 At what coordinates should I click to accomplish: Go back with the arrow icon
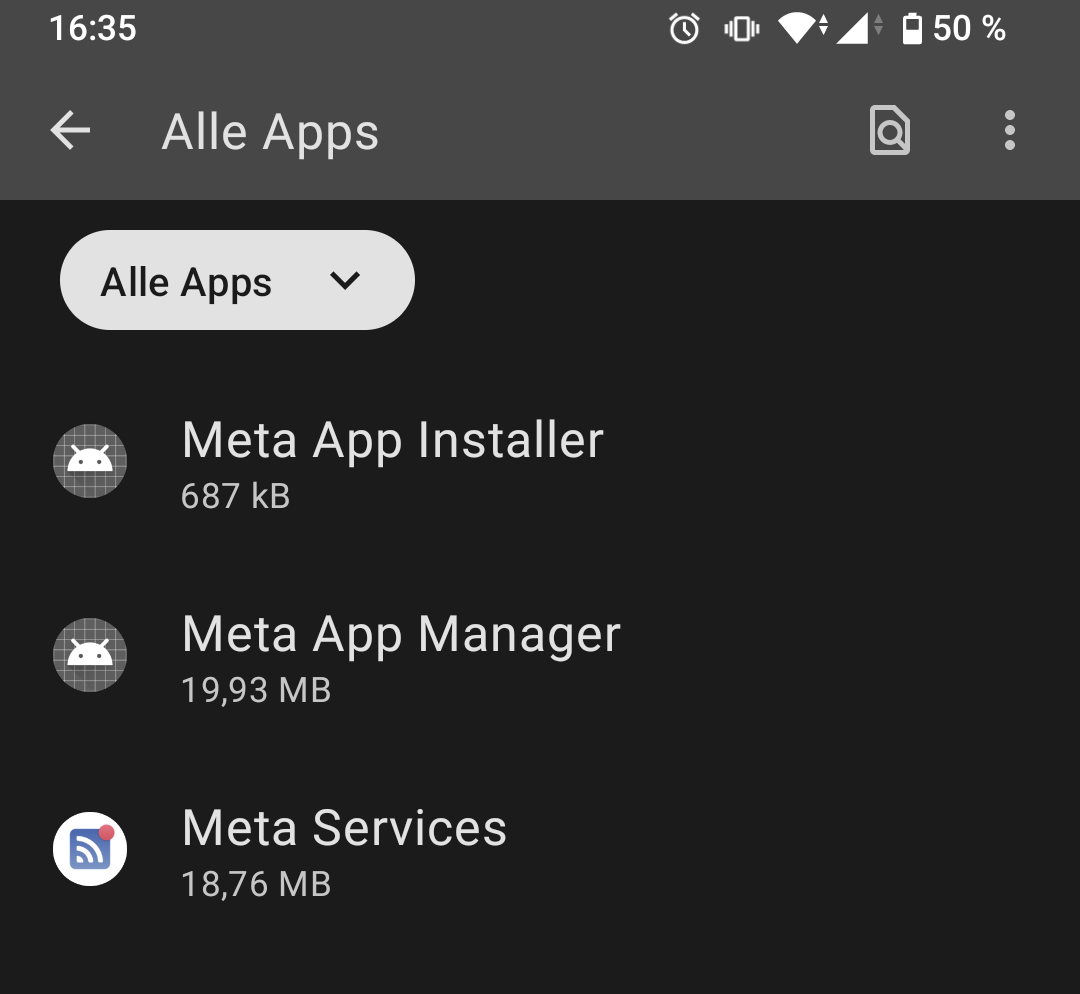pos(70,130)
